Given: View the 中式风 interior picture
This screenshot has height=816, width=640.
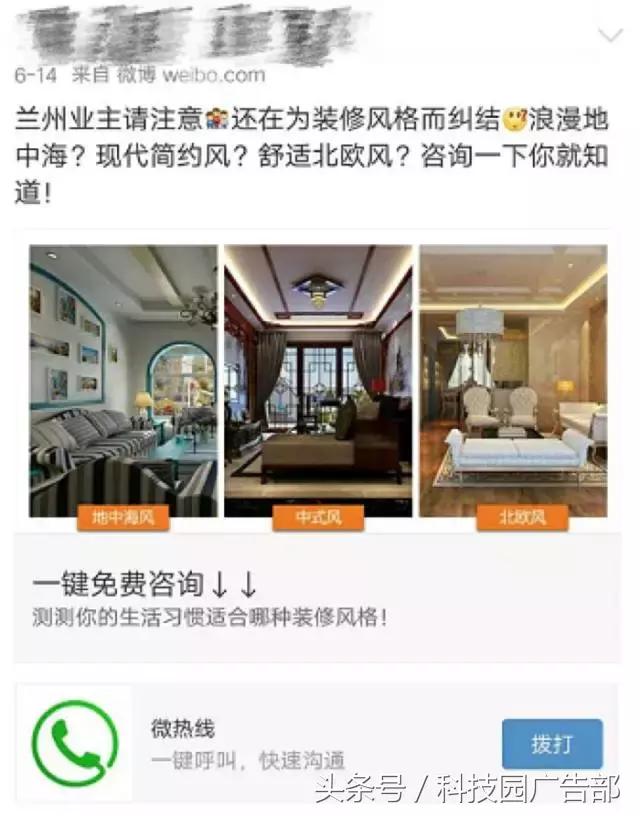Looking at the screenshot, I should 318,381.
